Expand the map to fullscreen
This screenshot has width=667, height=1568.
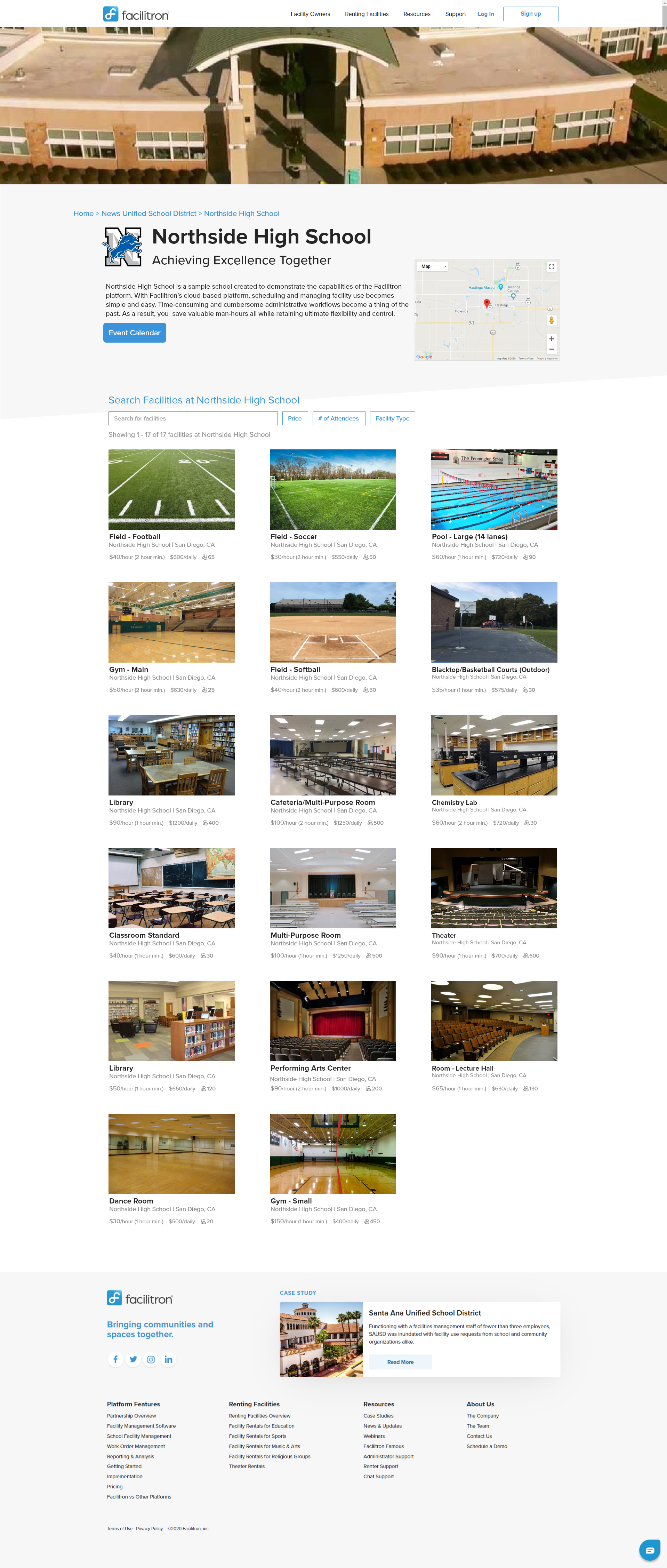point(552,266)
